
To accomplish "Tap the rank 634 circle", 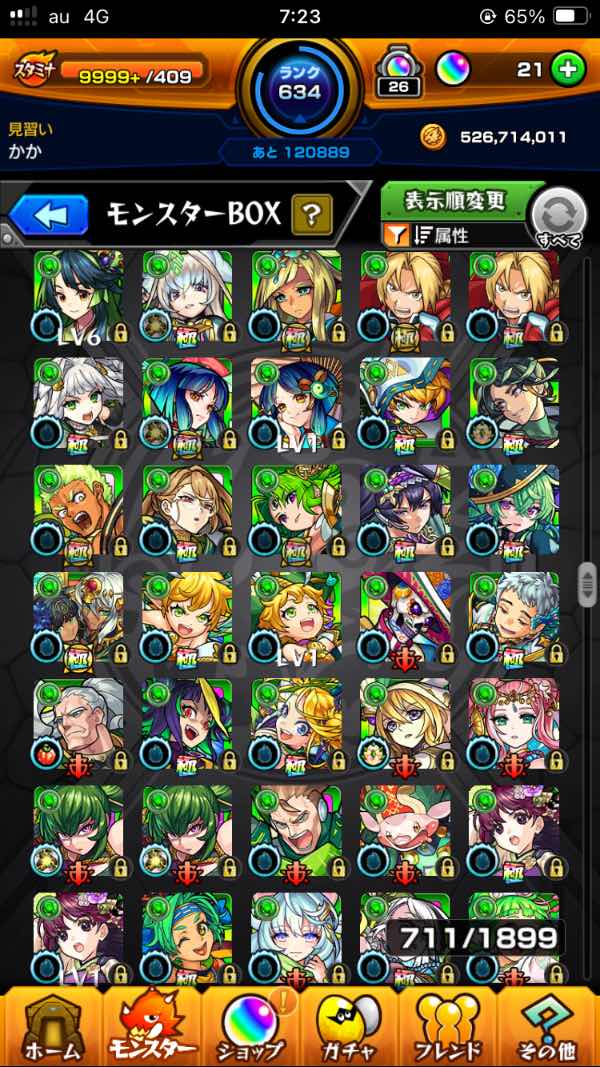I will (x=299, y=84).
